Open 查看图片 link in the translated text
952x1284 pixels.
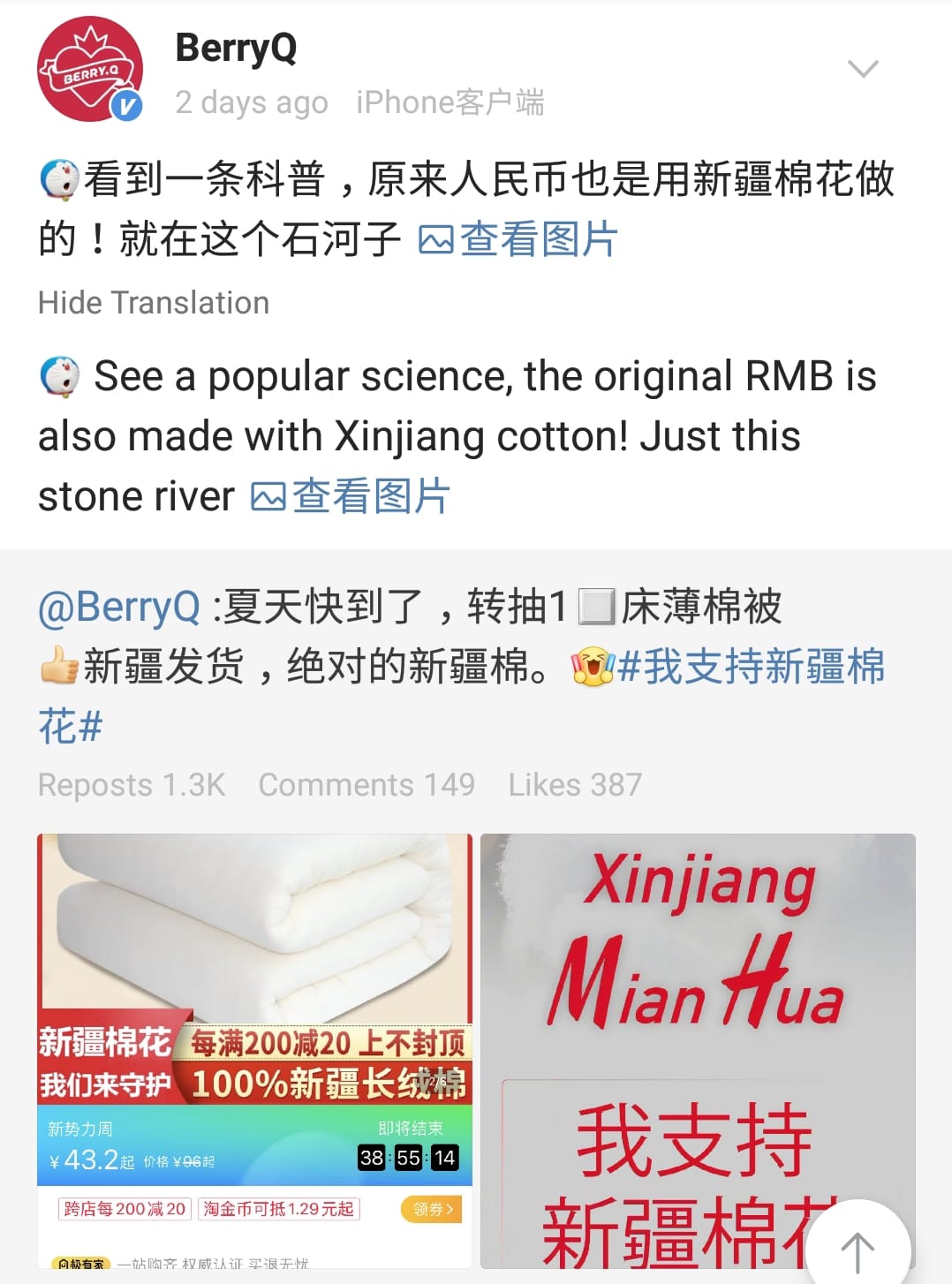[351, 496]
